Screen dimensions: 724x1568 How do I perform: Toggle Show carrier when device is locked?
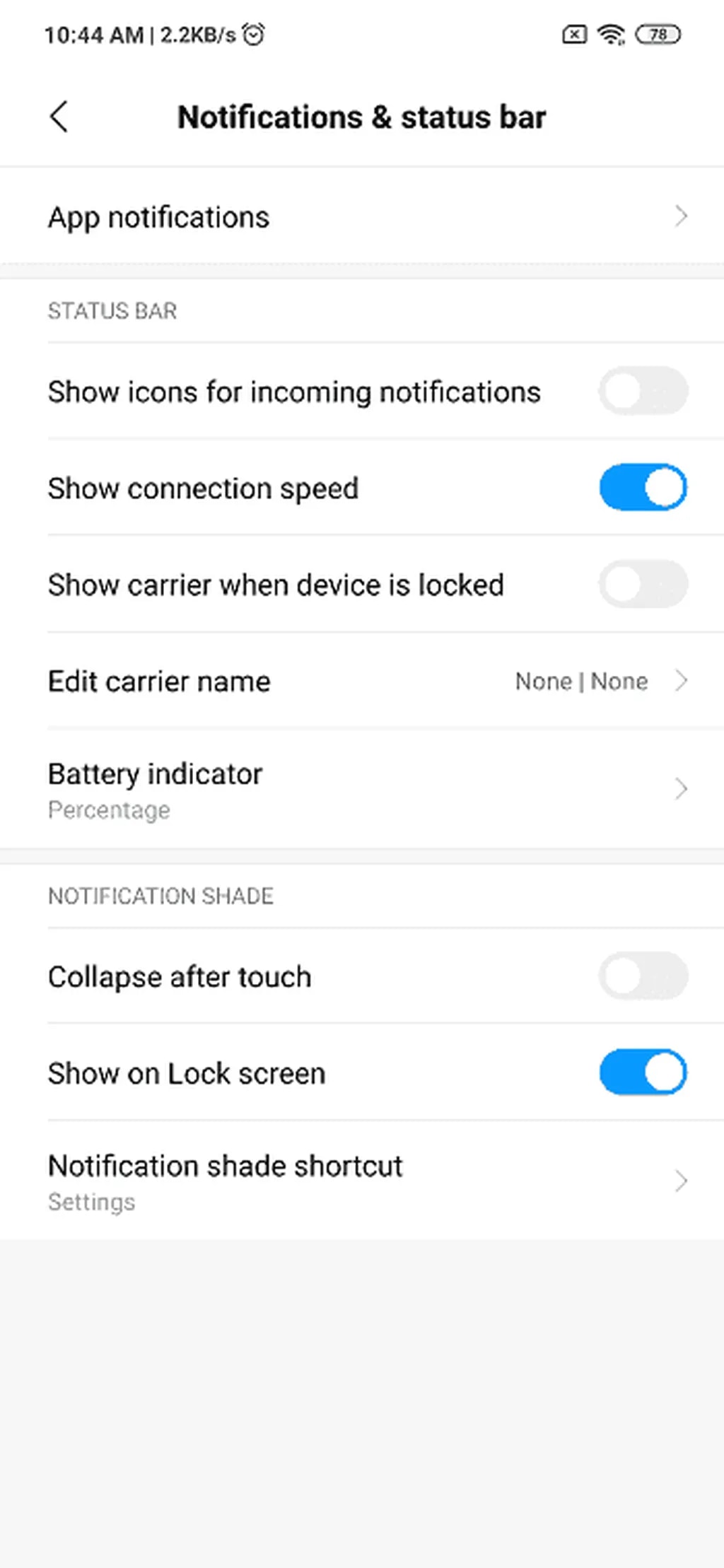pyautogui.click(x=643, y=585)
